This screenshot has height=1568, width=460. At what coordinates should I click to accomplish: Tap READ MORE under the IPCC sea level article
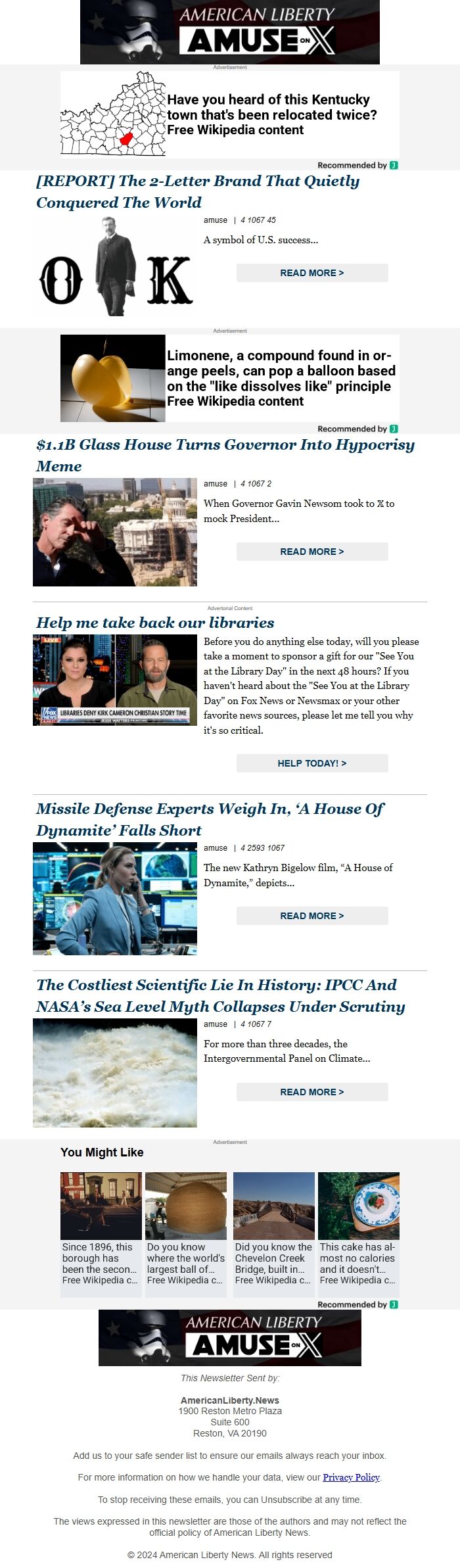(x=312, y=1092)
